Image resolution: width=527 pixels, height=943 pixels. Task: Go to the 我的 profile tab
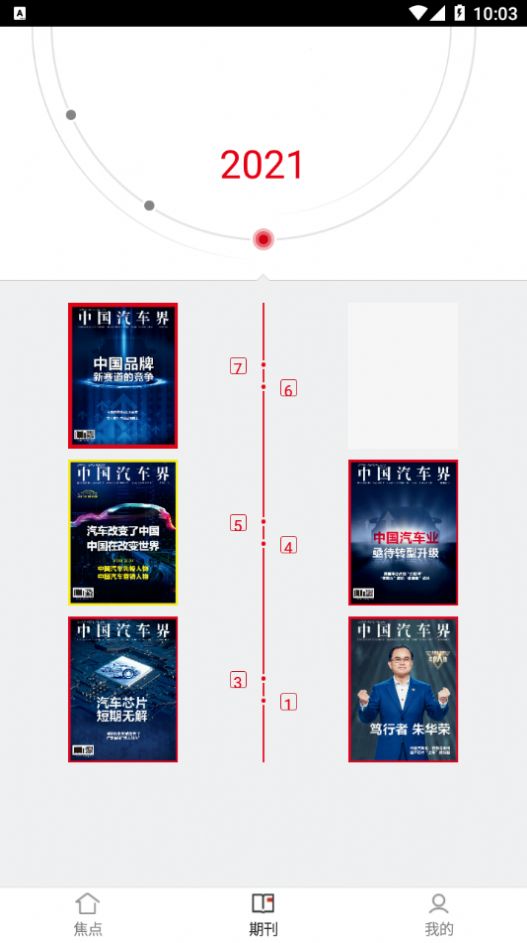[439, 914]
